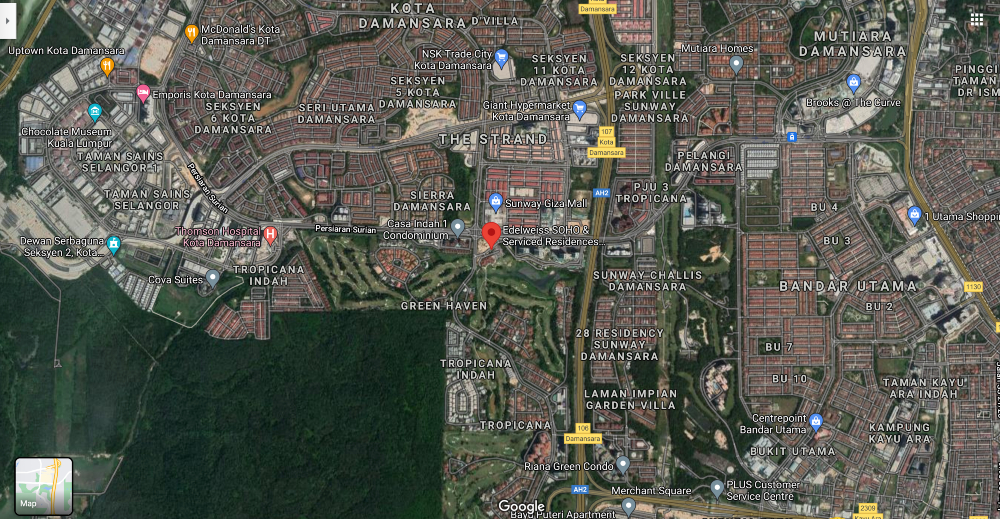View Emporis Kota Damansara hotel marker
Screen dimensions: 1000x519
coord(143,94)
